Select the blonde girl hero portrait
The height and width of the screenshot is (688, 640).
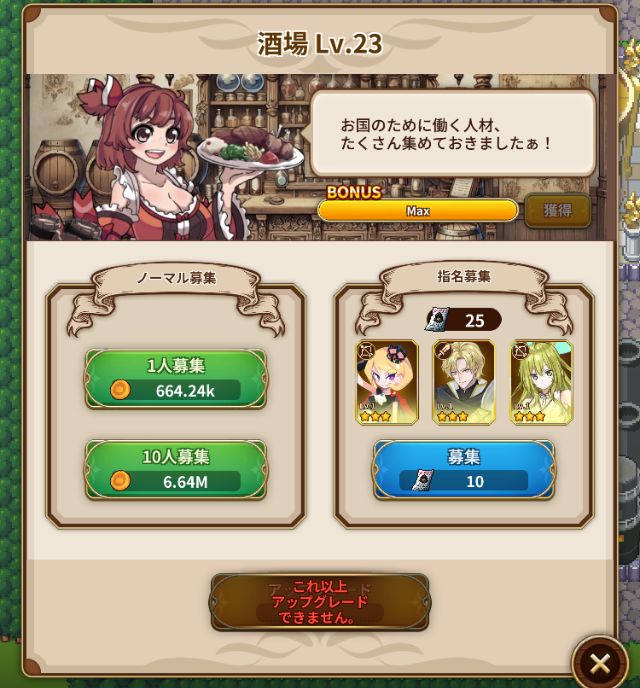(387, 382)
